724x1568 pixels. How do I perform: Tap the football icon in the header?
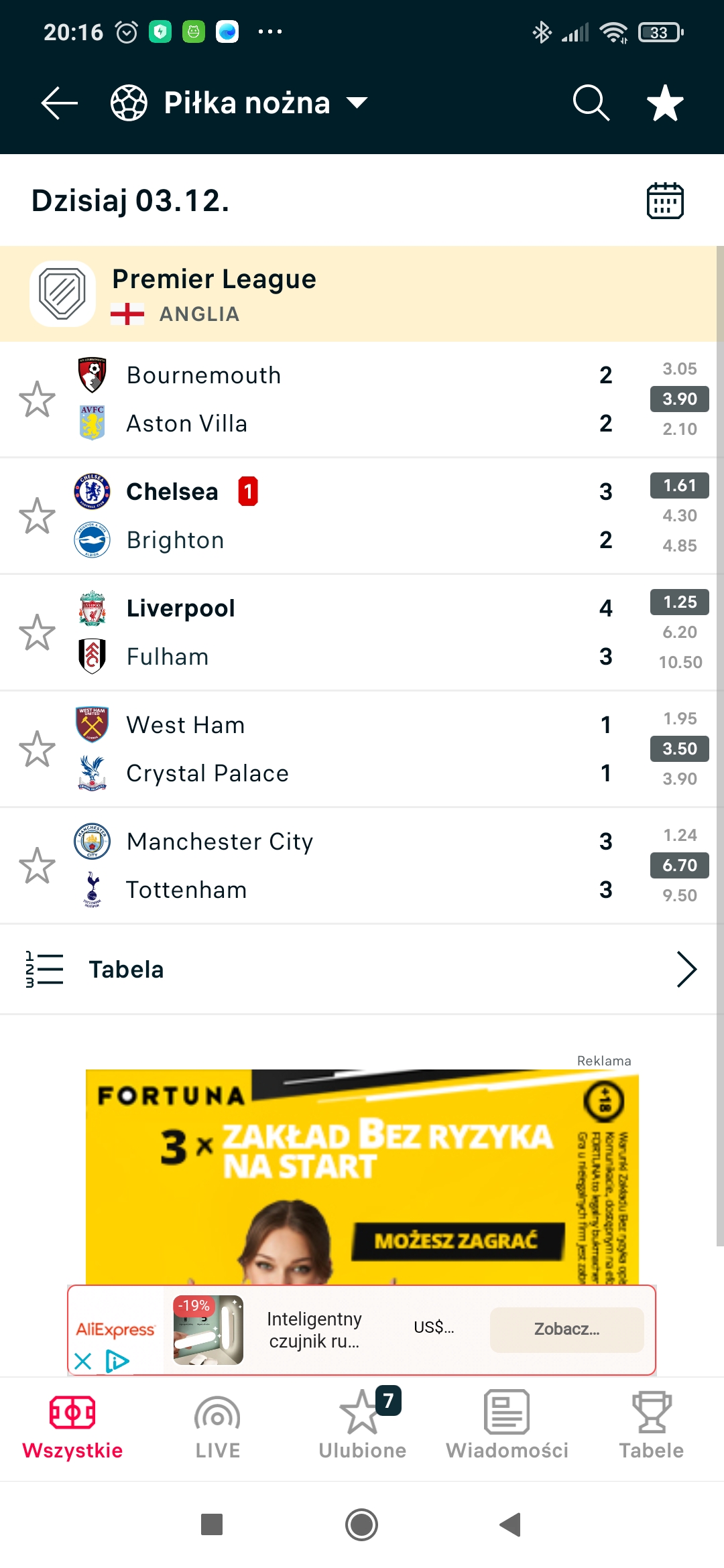(127, 102)
